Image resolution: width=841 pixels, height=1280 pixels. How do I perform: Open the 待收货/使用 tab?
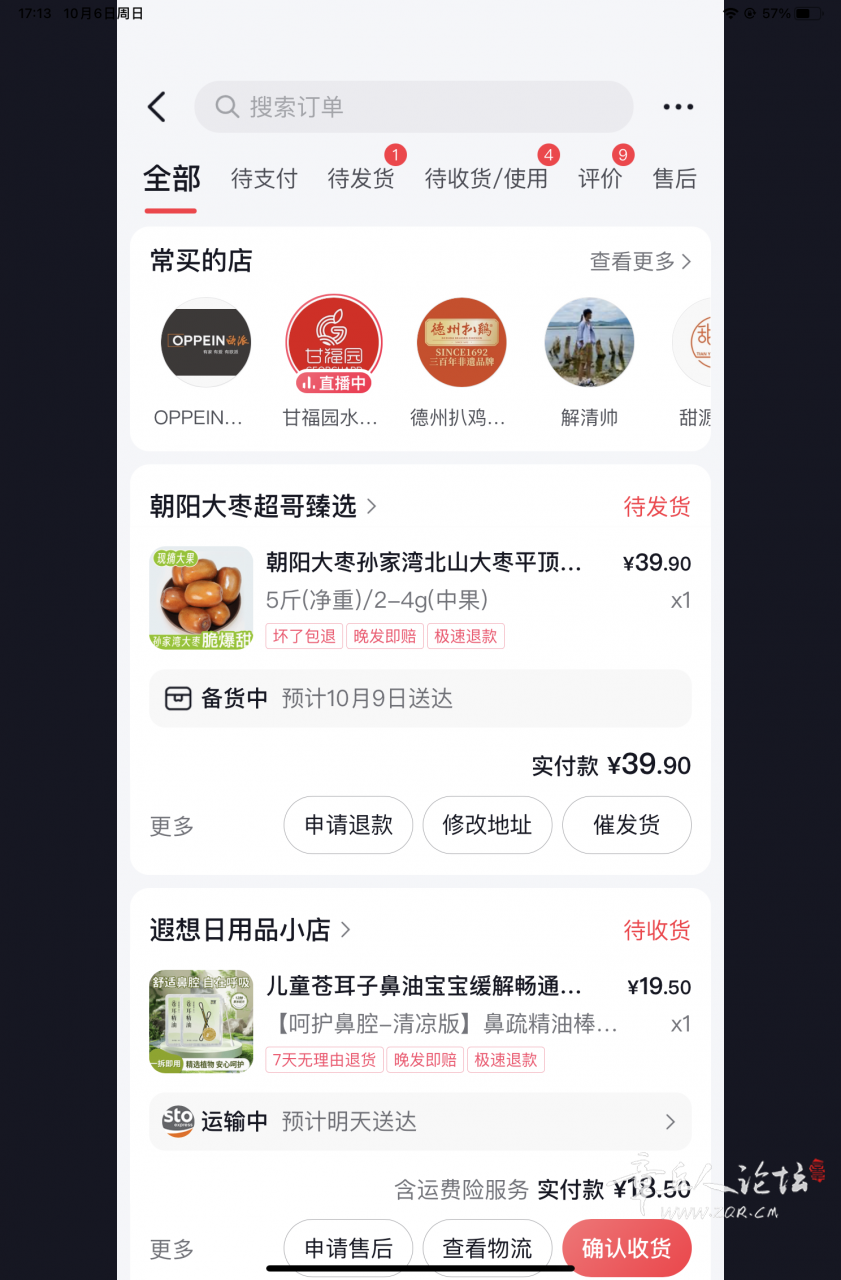tap(486, 179)
